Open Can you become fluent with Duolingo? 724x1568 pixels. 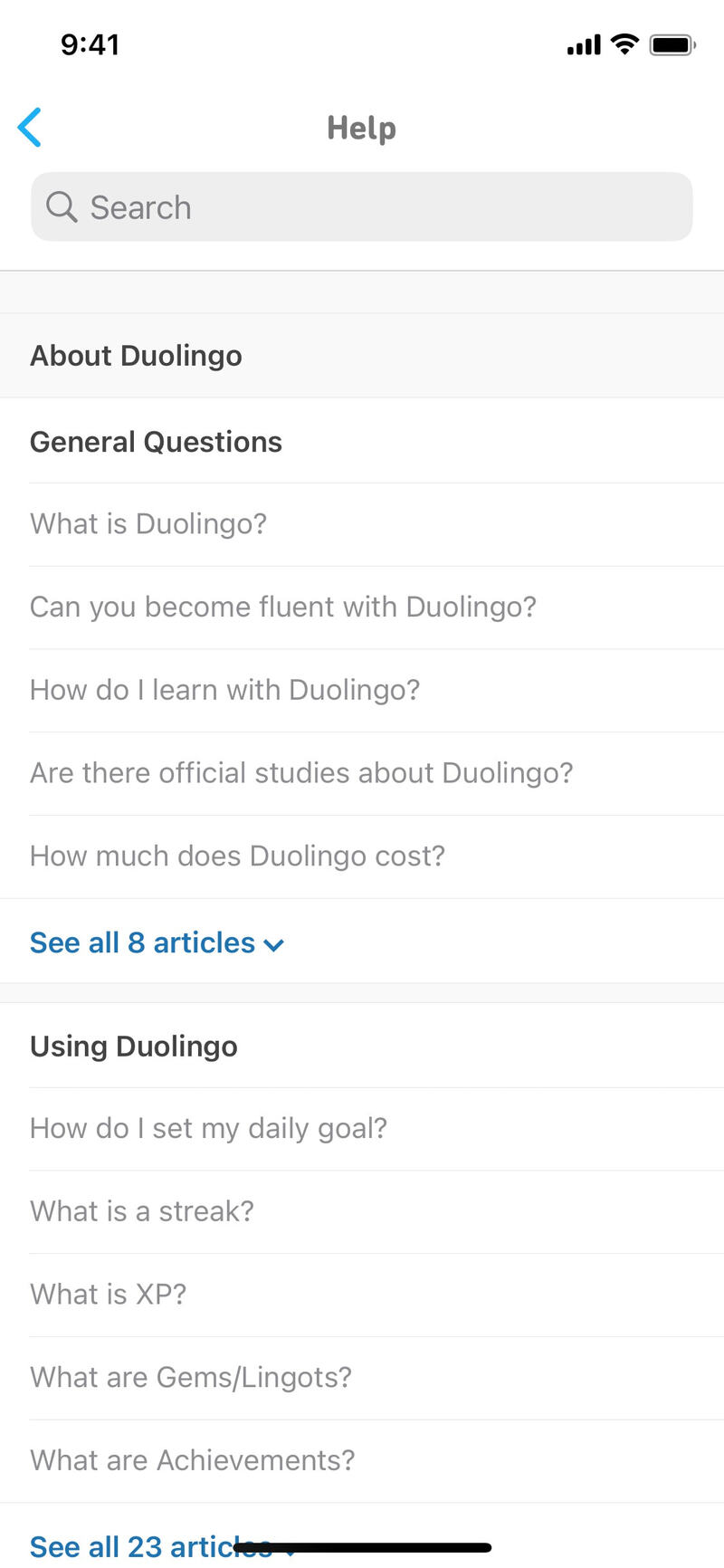tap(283, 607)
